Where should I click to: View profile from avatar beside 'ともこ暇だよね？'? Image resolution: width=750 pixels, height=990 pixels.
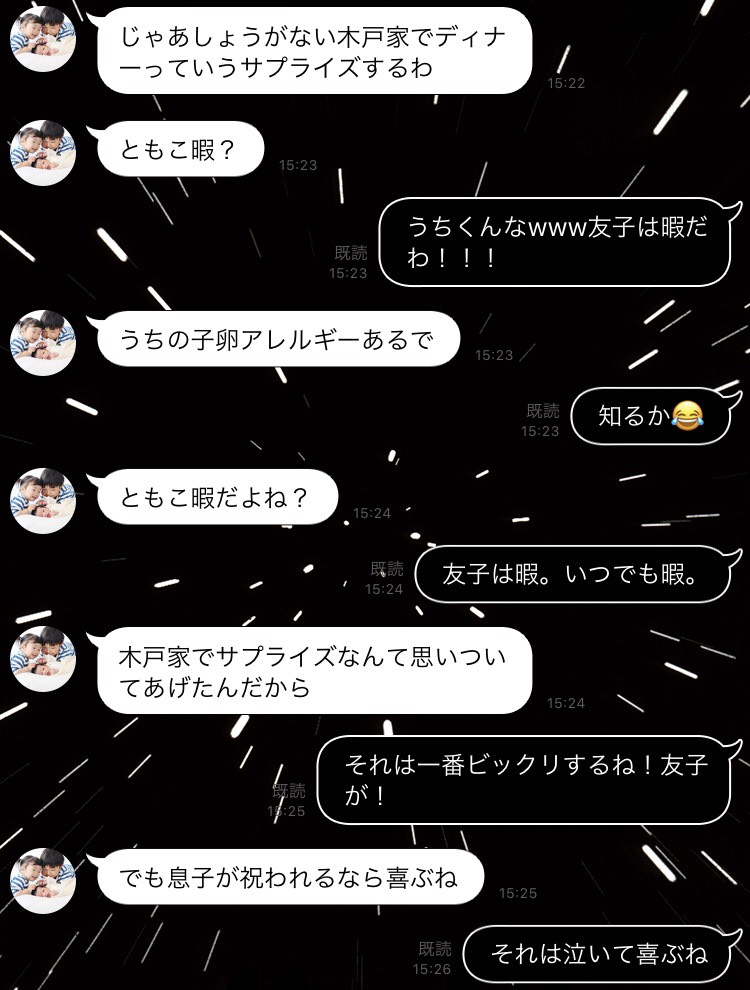pyautogui.click(x=42, y=497)
